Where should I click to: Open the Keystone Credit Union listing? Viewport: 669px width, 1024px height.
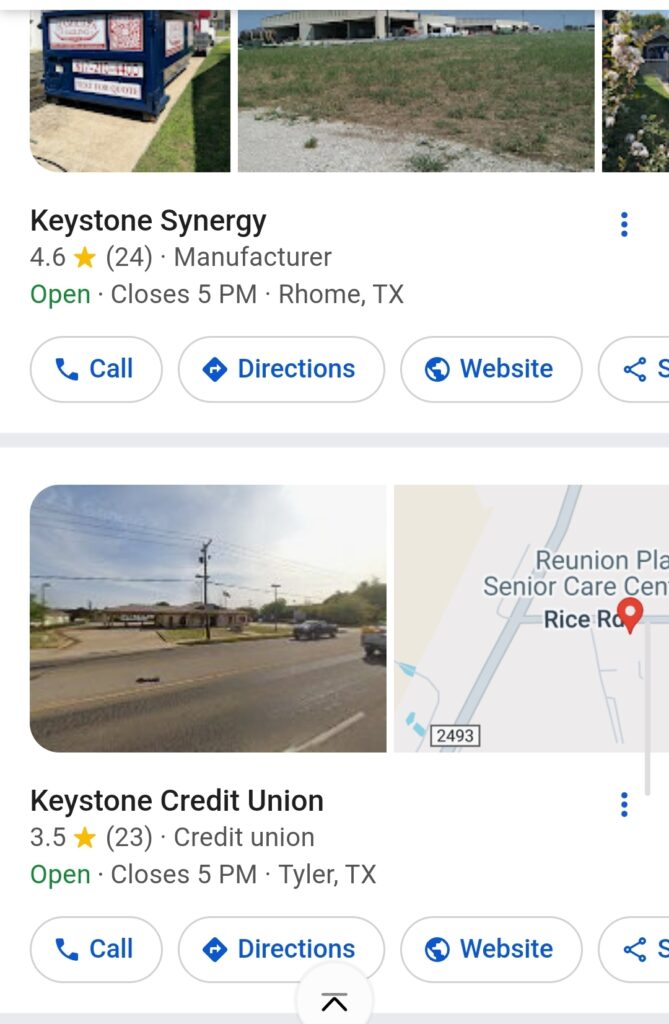coord(177,801)
